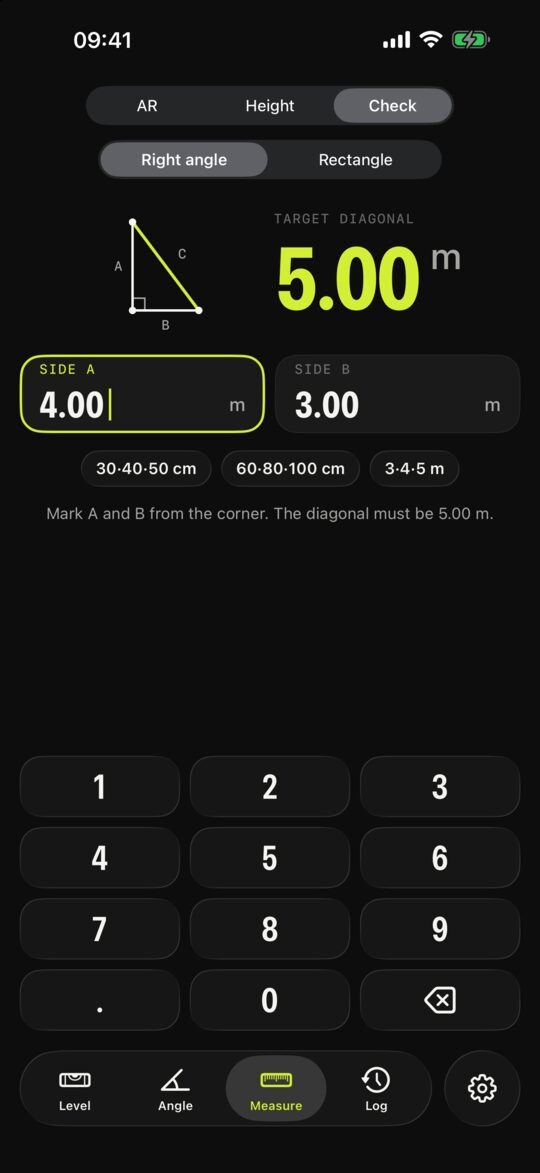Switch to the AR mode tab
Image resolution: width=540 pixels, height=1173 pixels.
[x=147, y=105]
